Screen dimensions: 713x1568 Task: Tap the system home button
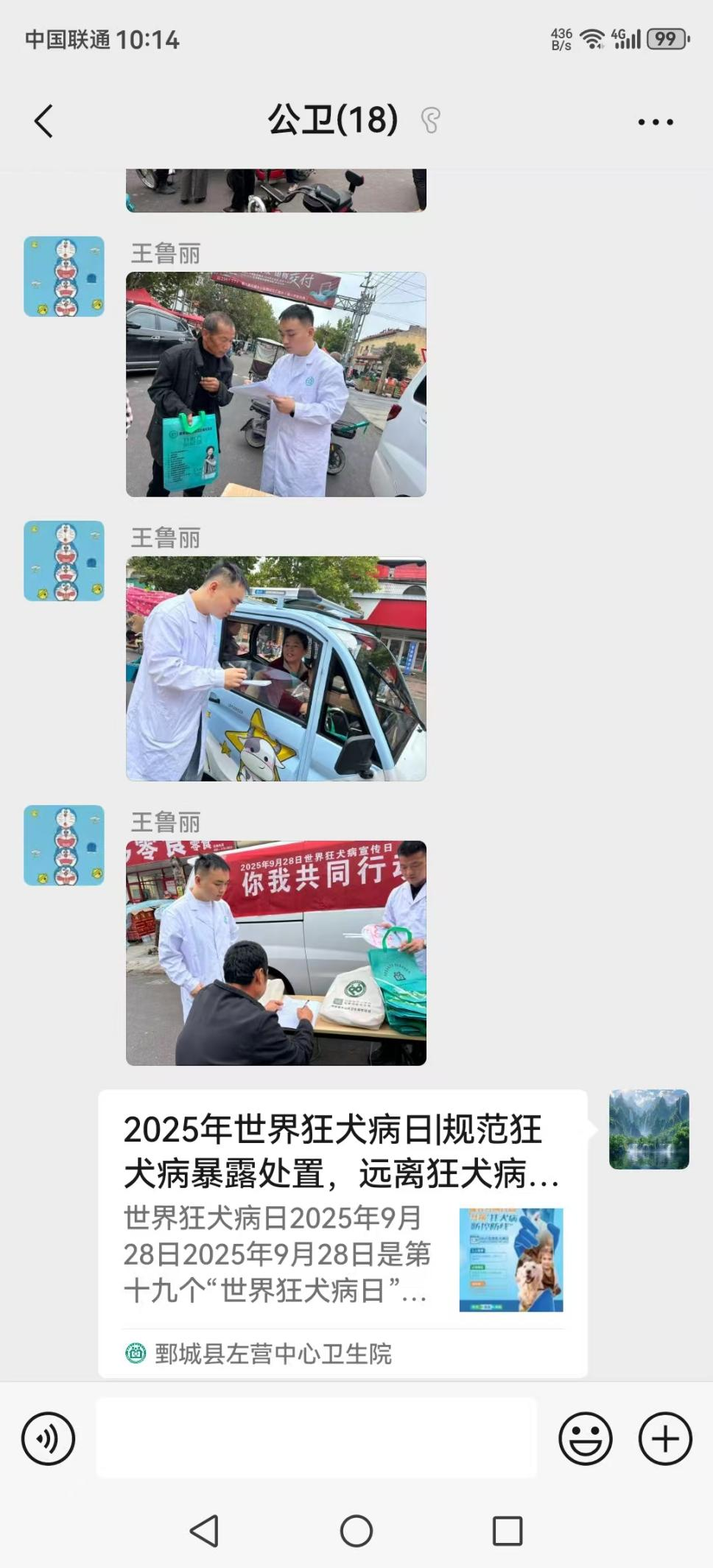coord(356,1531)
